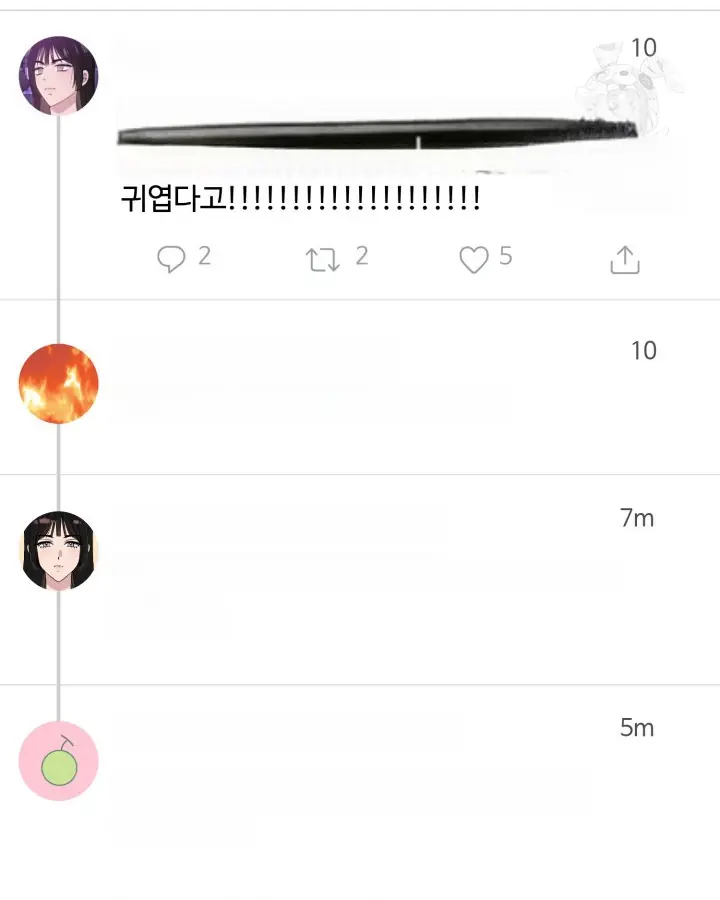Share the 귀엽다고 tweet

(x=625, y=259)
